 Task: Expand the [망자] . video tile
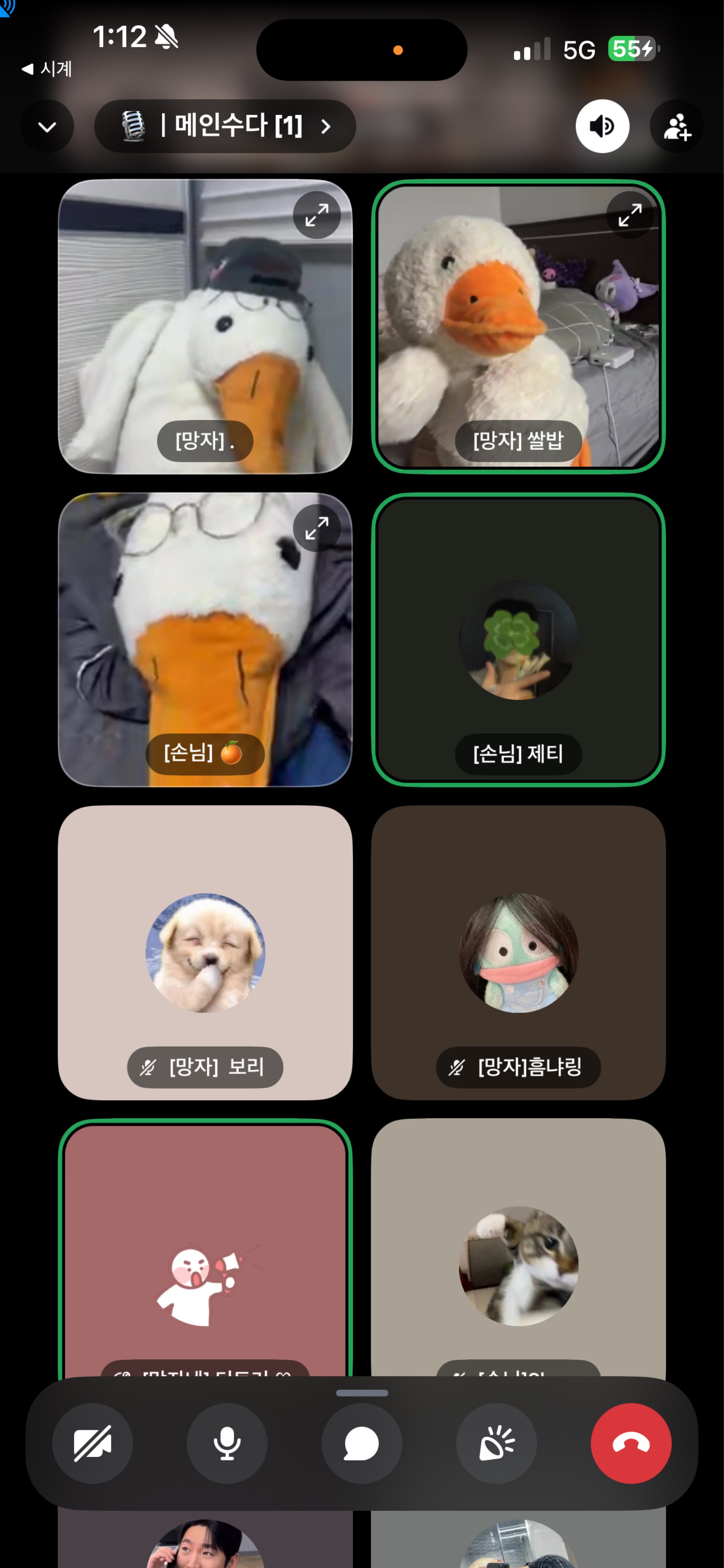coord(316,215)
